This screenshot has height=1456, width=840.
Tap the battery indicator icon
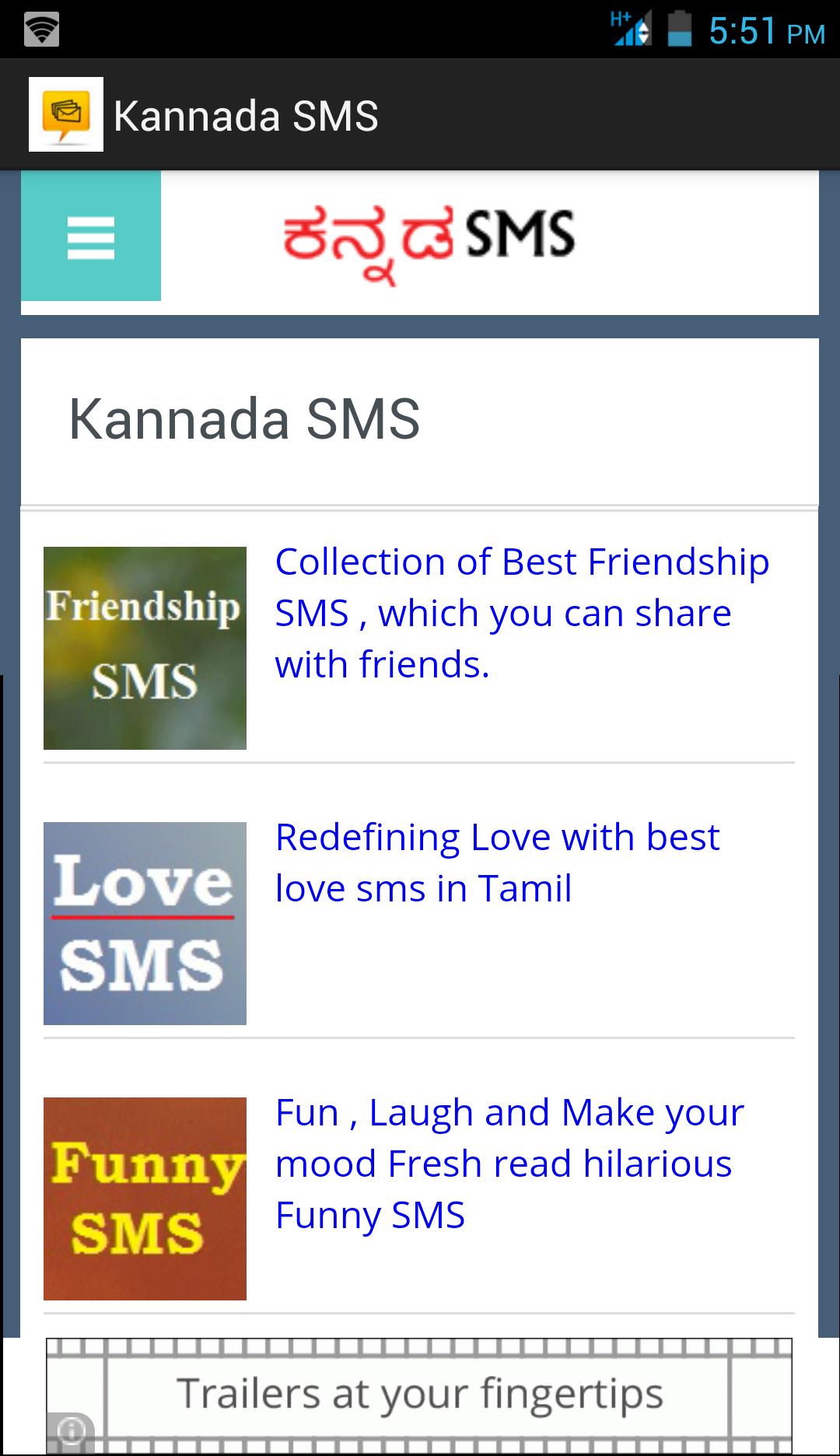[679, 31]
